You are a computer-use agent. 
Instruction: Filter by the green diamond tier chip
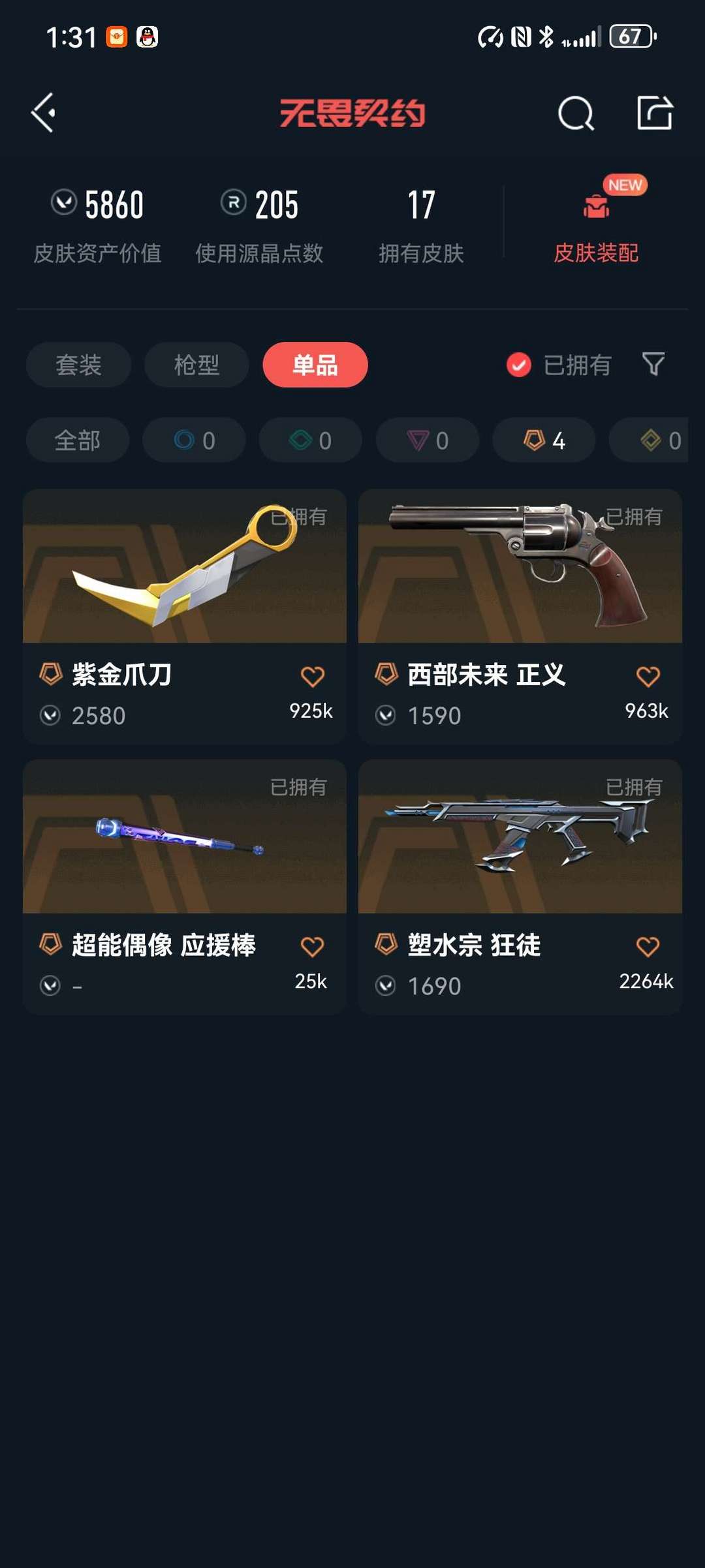coord(311,440)
